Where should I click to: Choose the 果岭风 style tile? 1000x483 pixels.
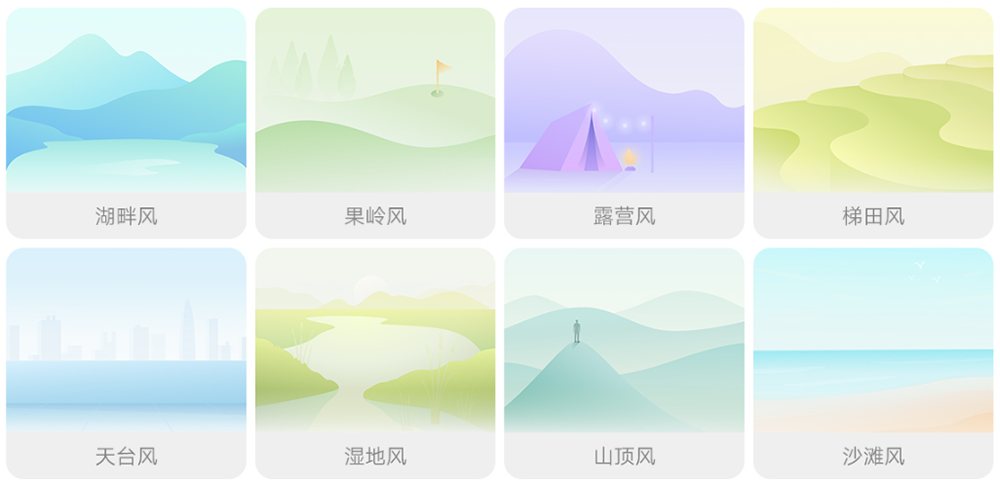tap(375, 122)
